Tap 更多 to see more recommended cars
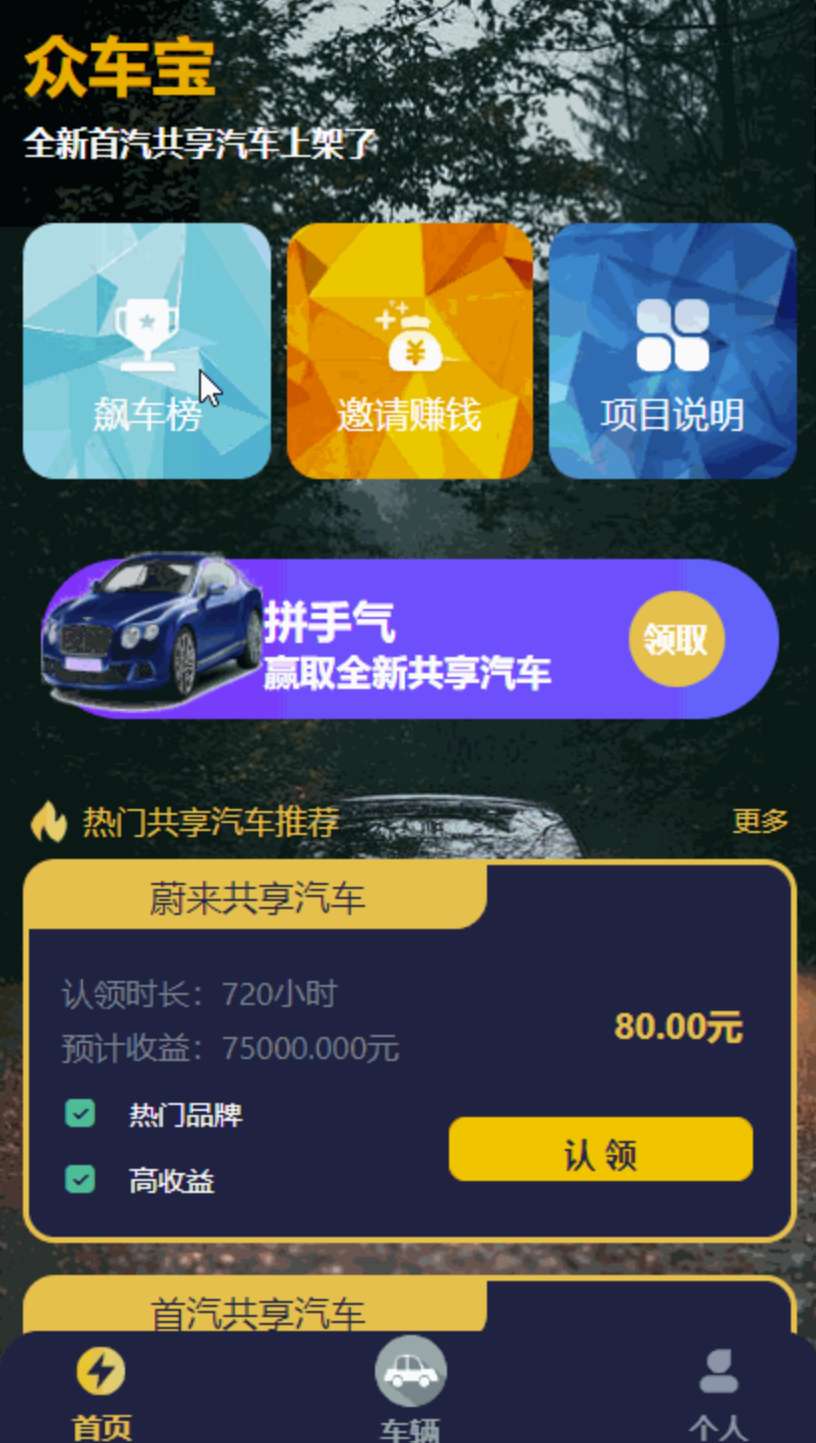Viewport: 816px width, 1443px height. [x=760, y=821]
